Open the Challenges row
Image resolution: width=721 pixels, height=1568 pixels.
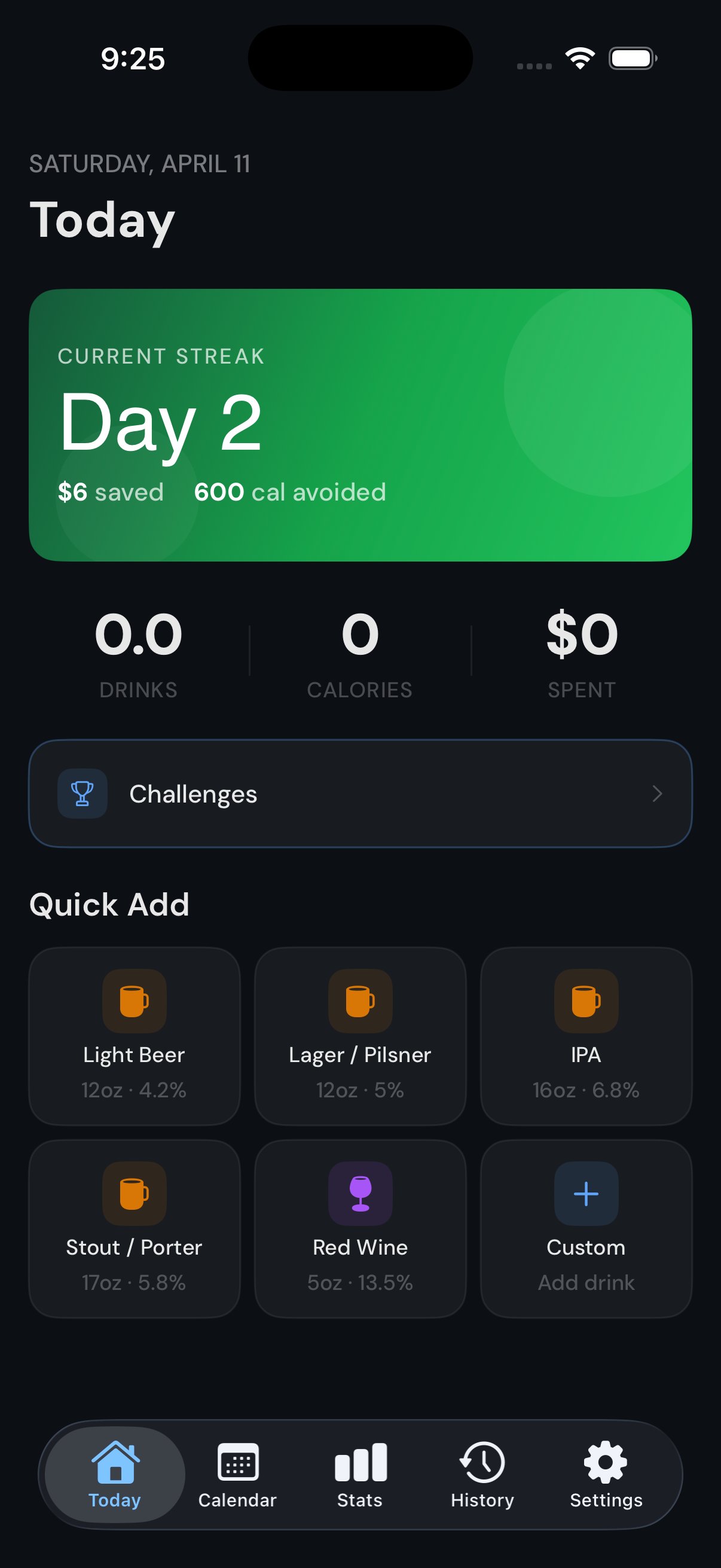pos(360,793)
